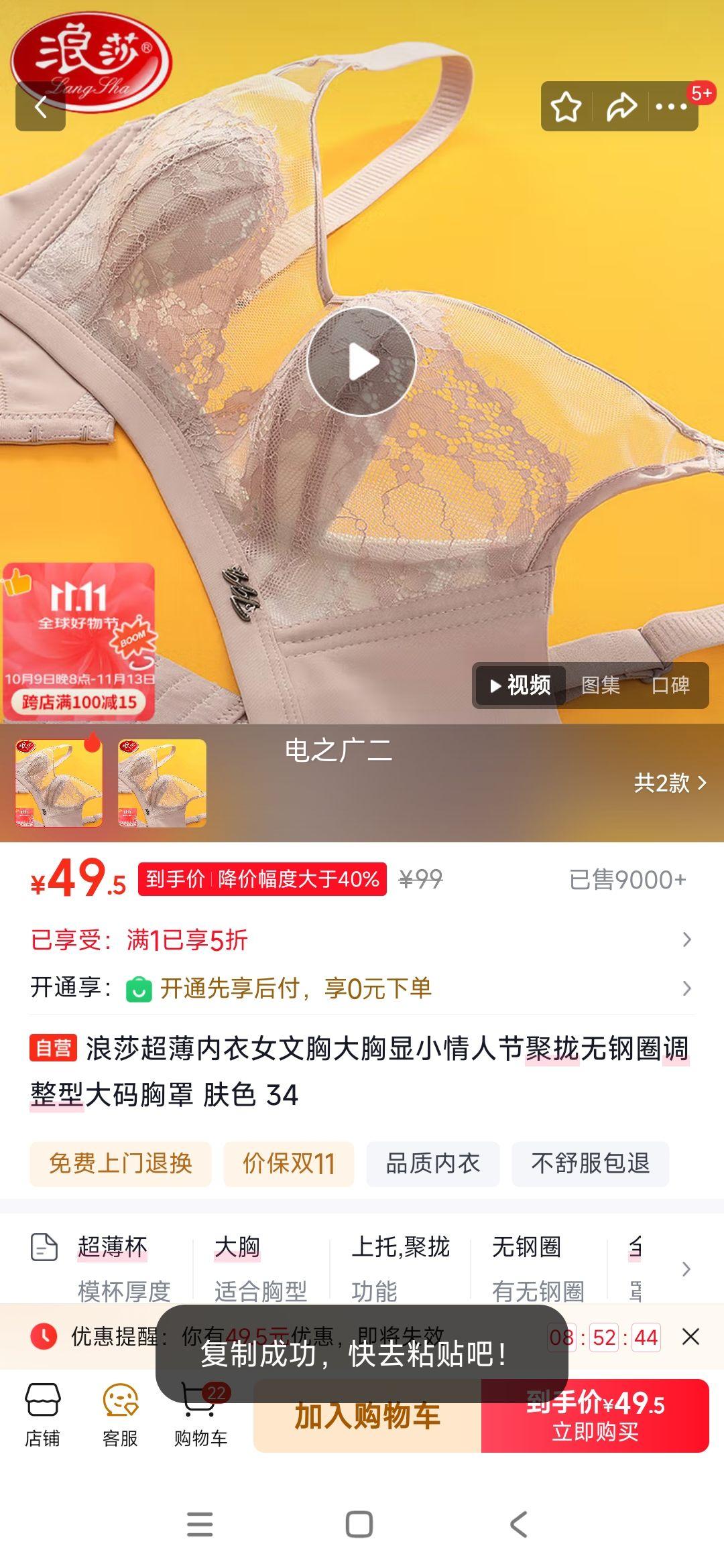724x1568 pixels.
Task: Expand the product specifications chevron
Action: point(686,1268)
